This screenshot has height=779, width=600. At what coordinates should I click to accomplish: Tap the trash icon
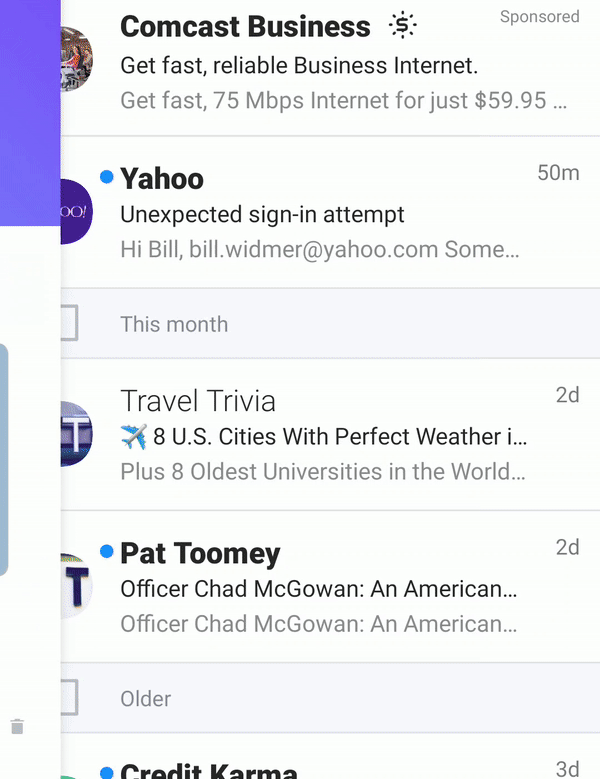click(17, 727)
